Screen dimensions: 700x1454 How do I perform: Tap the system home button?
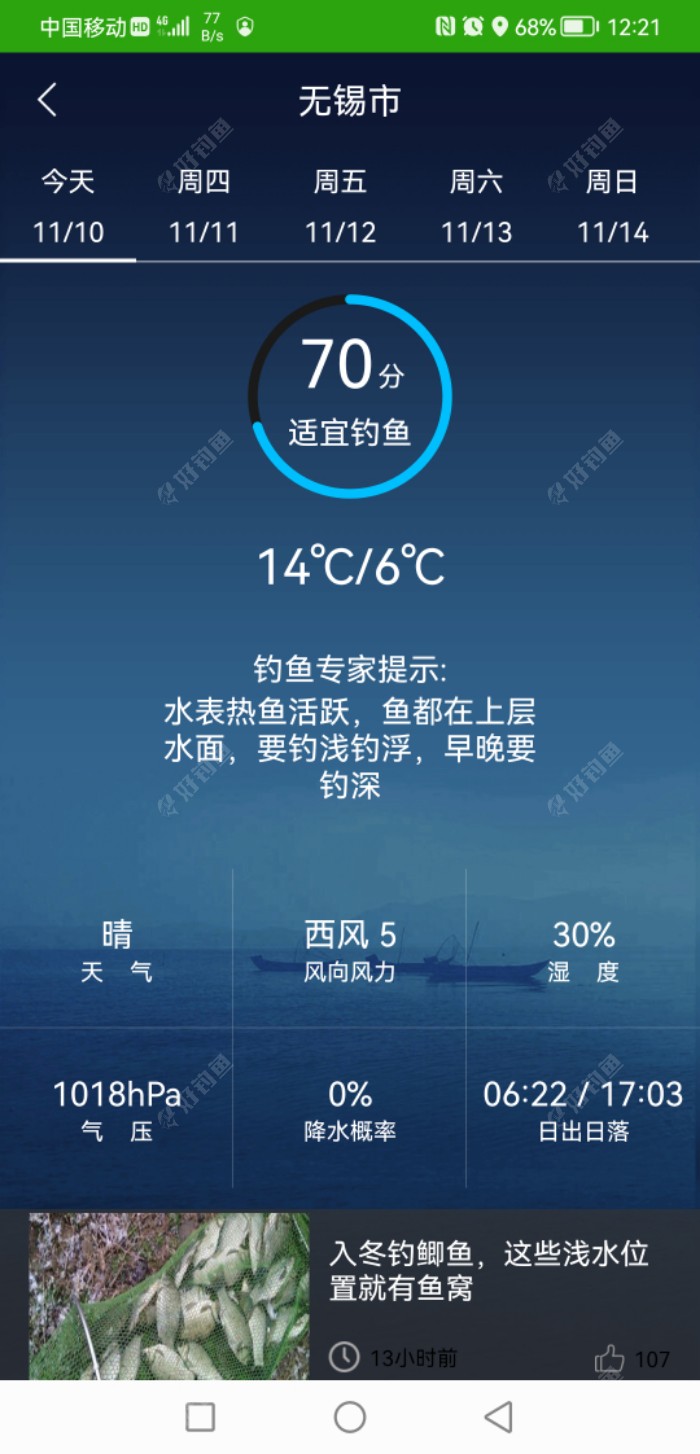point(350,1416)
